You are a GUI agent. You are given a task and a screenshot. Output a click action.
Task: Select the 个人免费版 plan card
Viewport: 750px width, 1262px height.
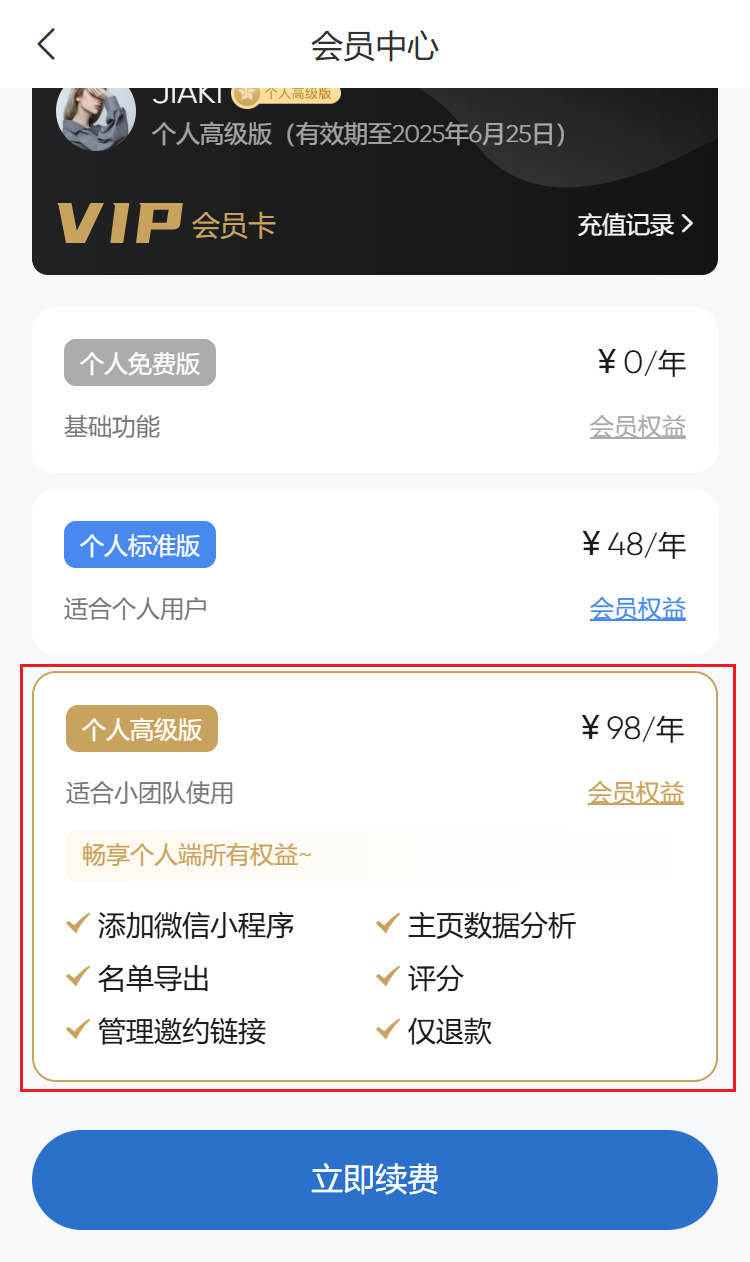pyautogui.click(x=375, y=390)
